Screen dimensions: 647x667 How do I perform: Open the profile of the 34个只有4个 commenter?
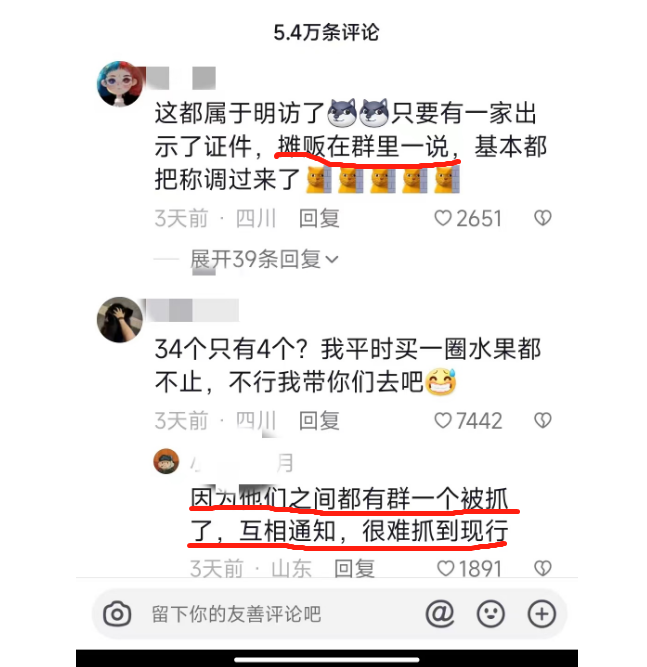tap(118, 319)
